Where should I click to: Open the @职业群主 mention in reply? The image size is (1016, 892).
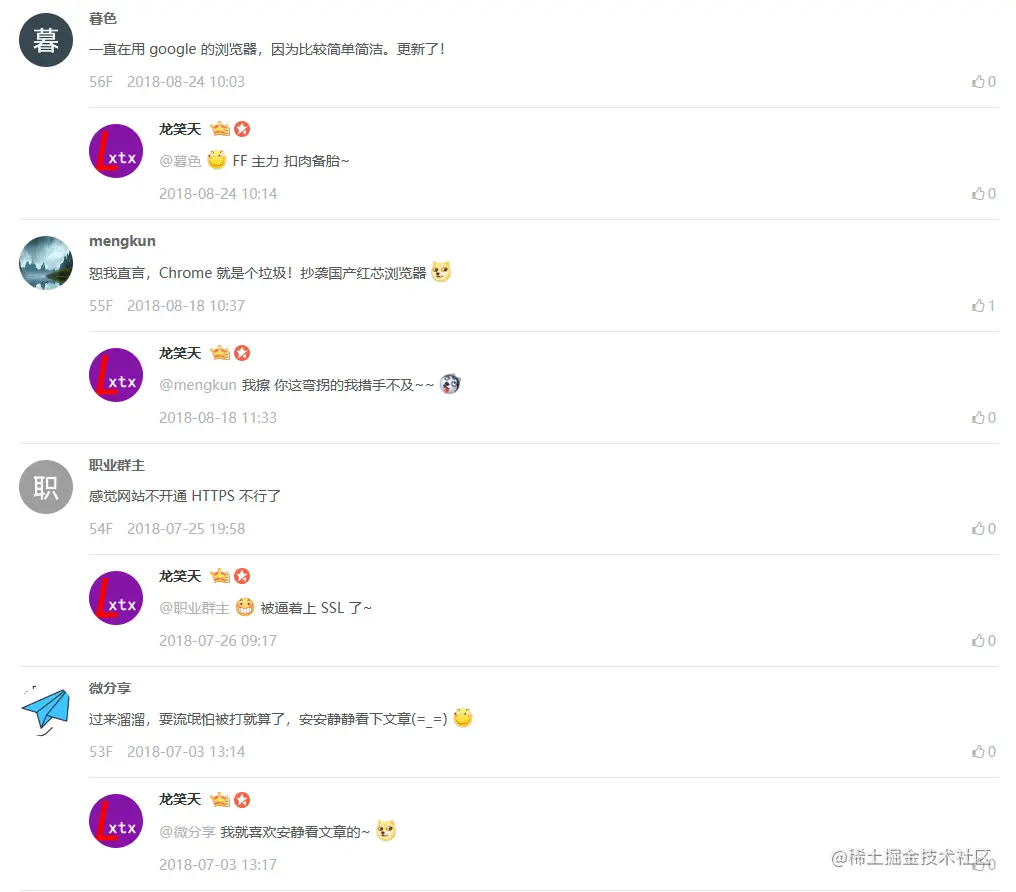point(194,608)
